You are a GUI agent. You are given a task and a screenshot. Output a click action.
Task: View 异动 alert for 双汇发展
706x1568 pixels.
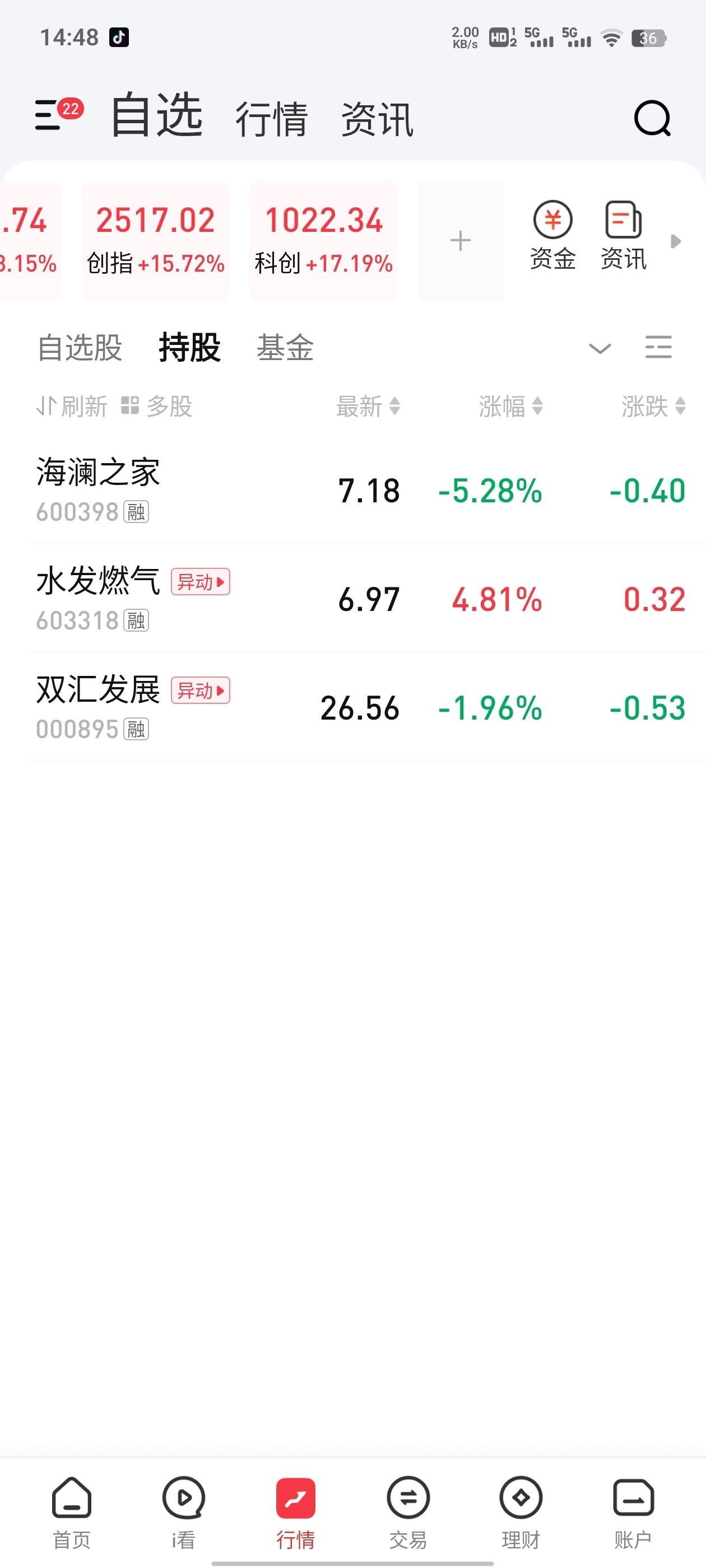tap(201, 690)
